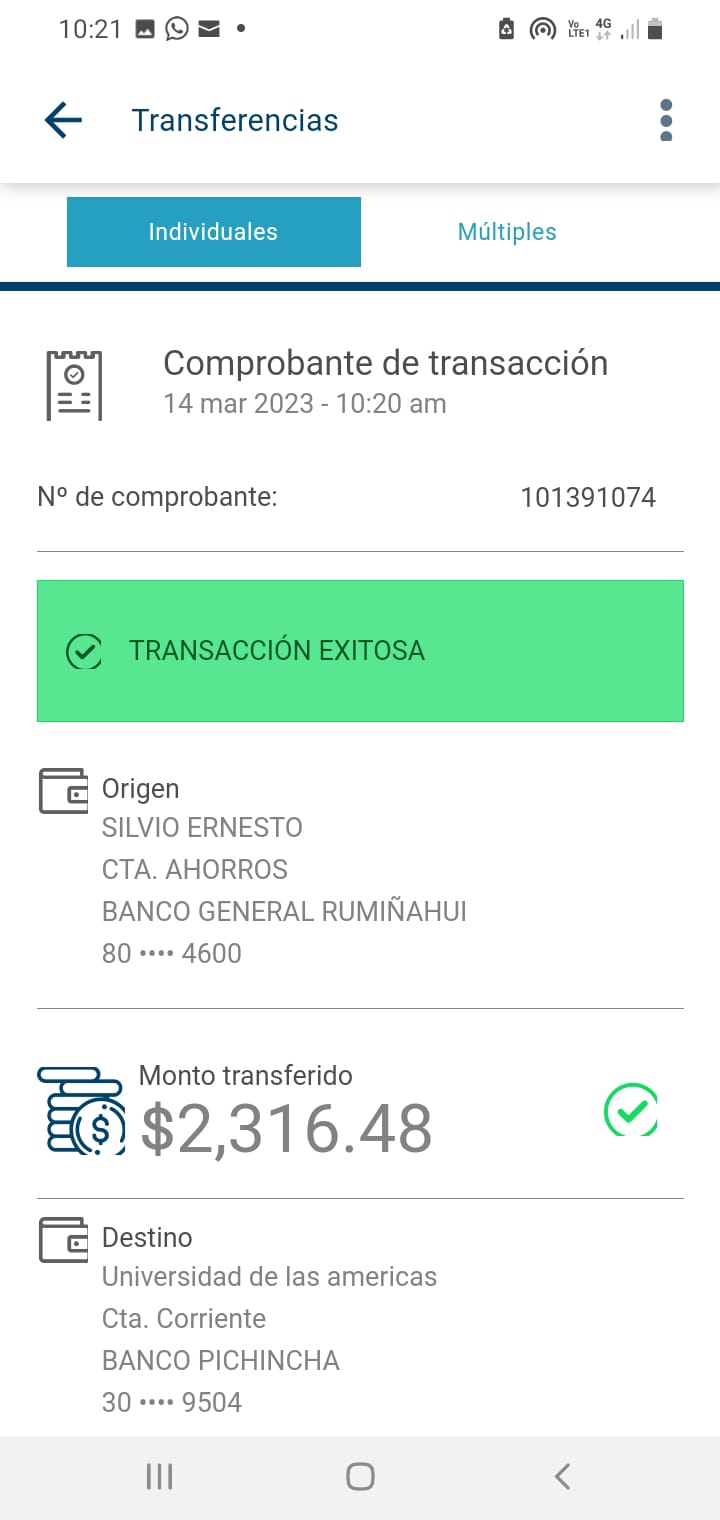The image size is (720, 1520).
Task: Open the three-dot overflow menu
Action: click(x=666, y=120)
